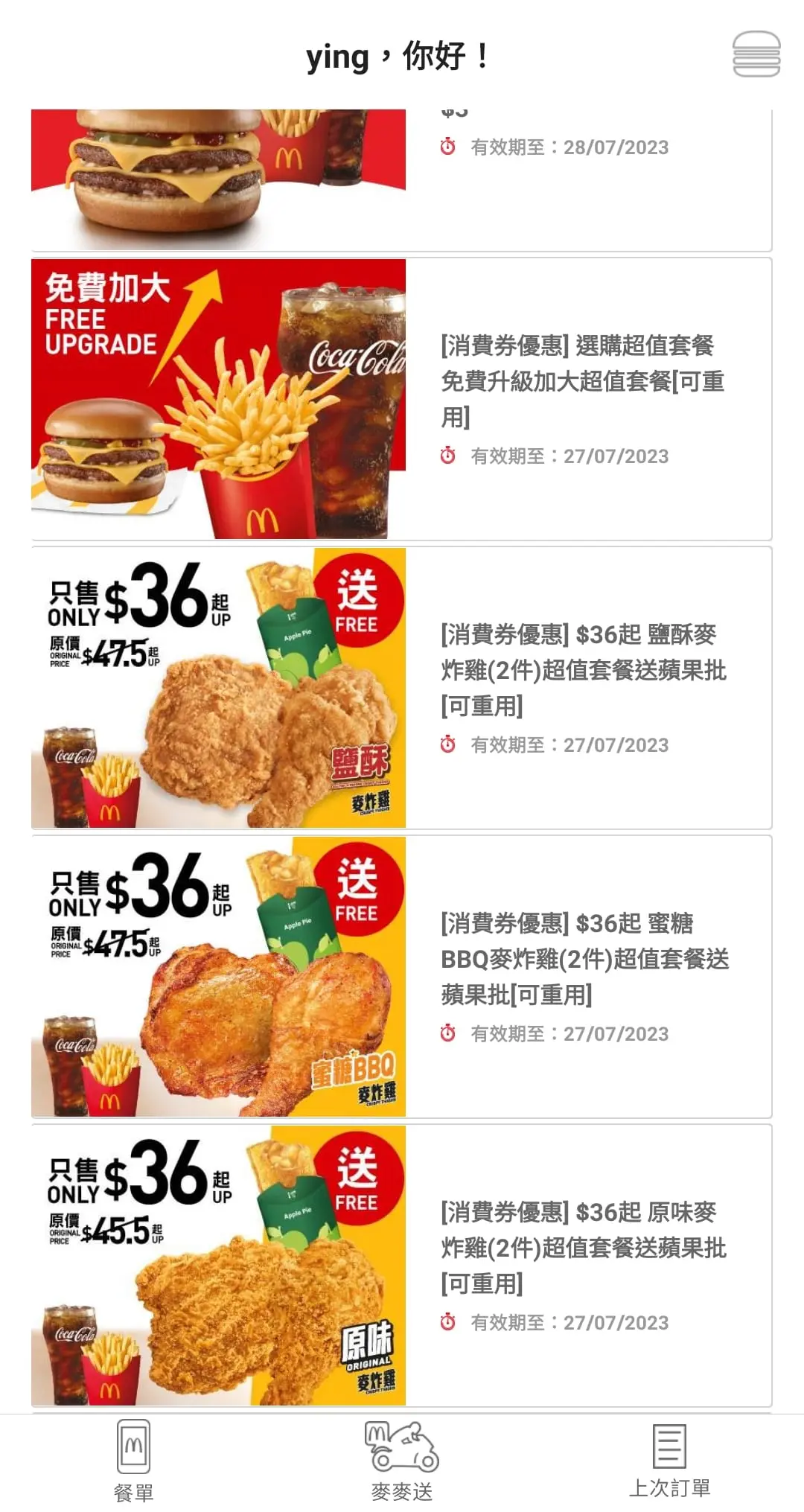804x1512 pixels.
Task: Open the 上次訂單 last order tab
Action: 669,1462
